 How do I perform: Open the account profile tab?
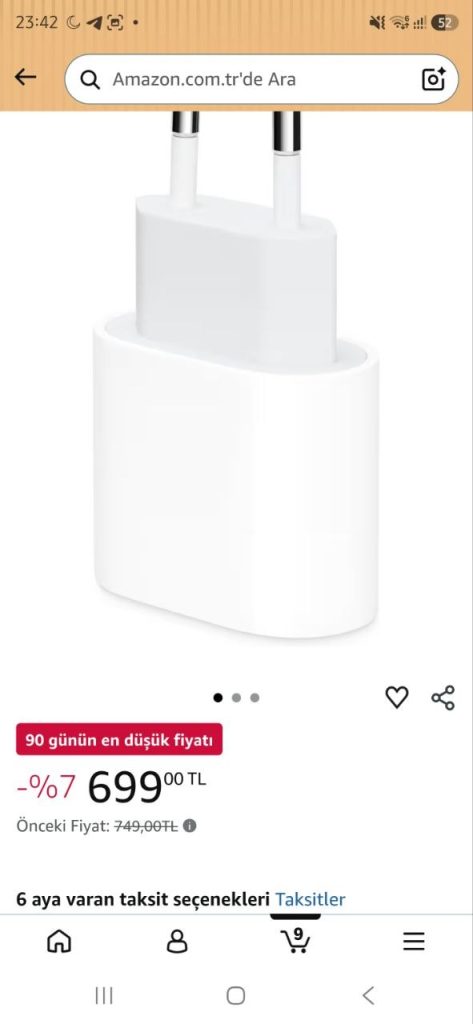tap(177, 941)
